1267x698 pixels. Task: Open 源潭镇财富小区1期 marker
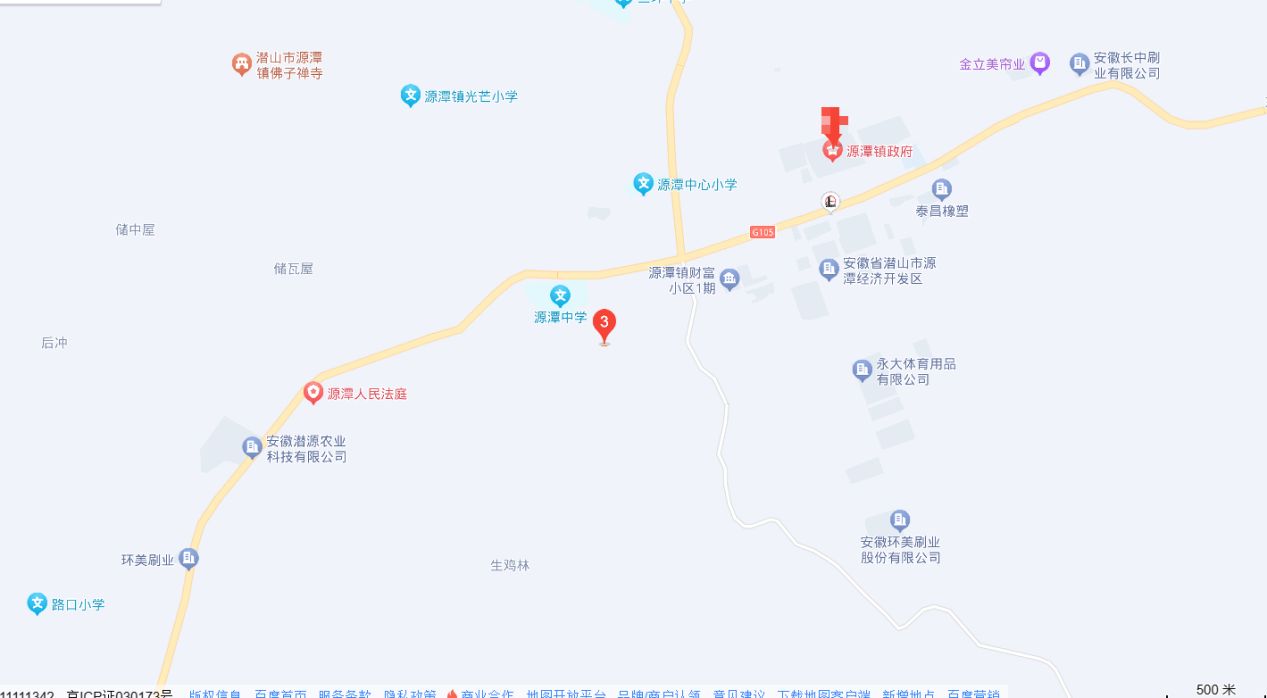729,279
